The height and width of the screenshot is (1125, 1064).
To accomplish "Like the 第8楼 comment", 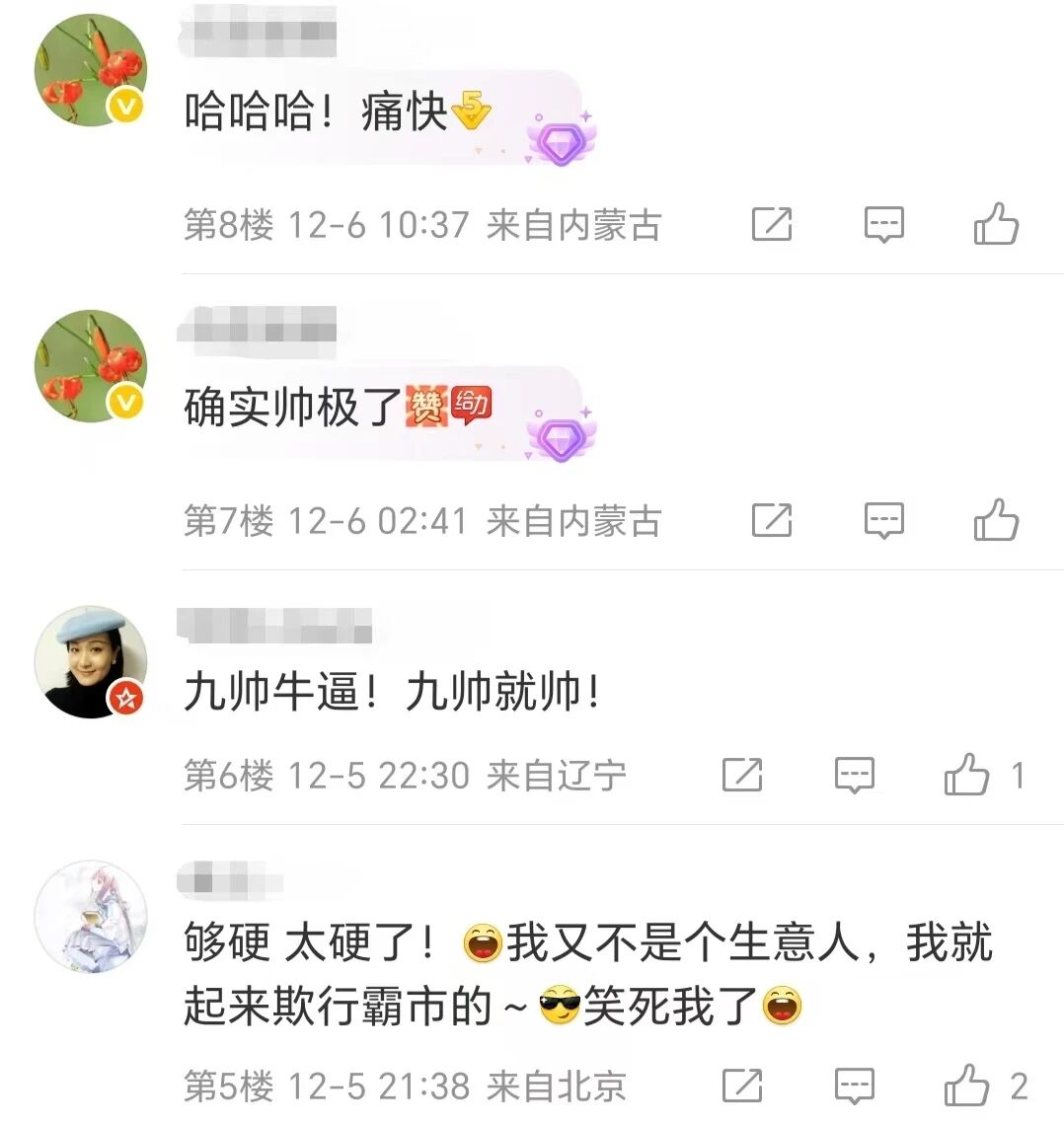I will tap(996, 224).
